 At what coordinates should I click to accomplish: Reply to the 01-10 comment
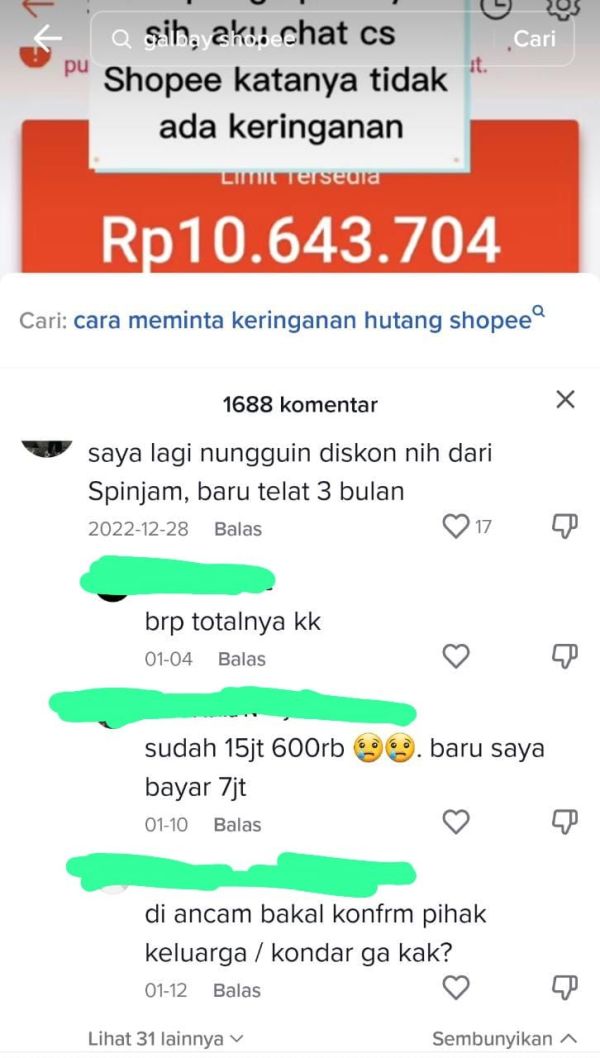[238, 825]
